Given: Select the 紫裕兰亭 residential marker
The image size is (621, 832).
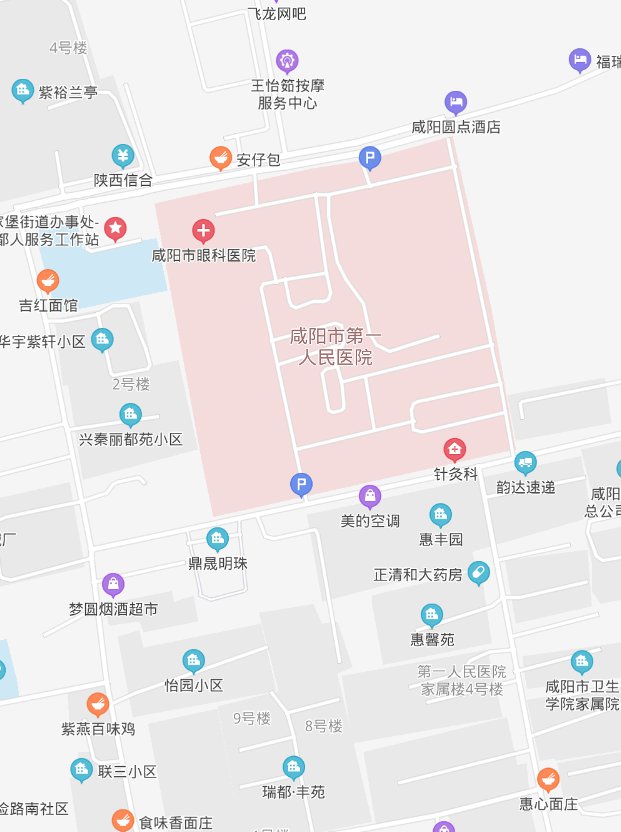Looking at the screenshot, I should (x=23, y=92).
